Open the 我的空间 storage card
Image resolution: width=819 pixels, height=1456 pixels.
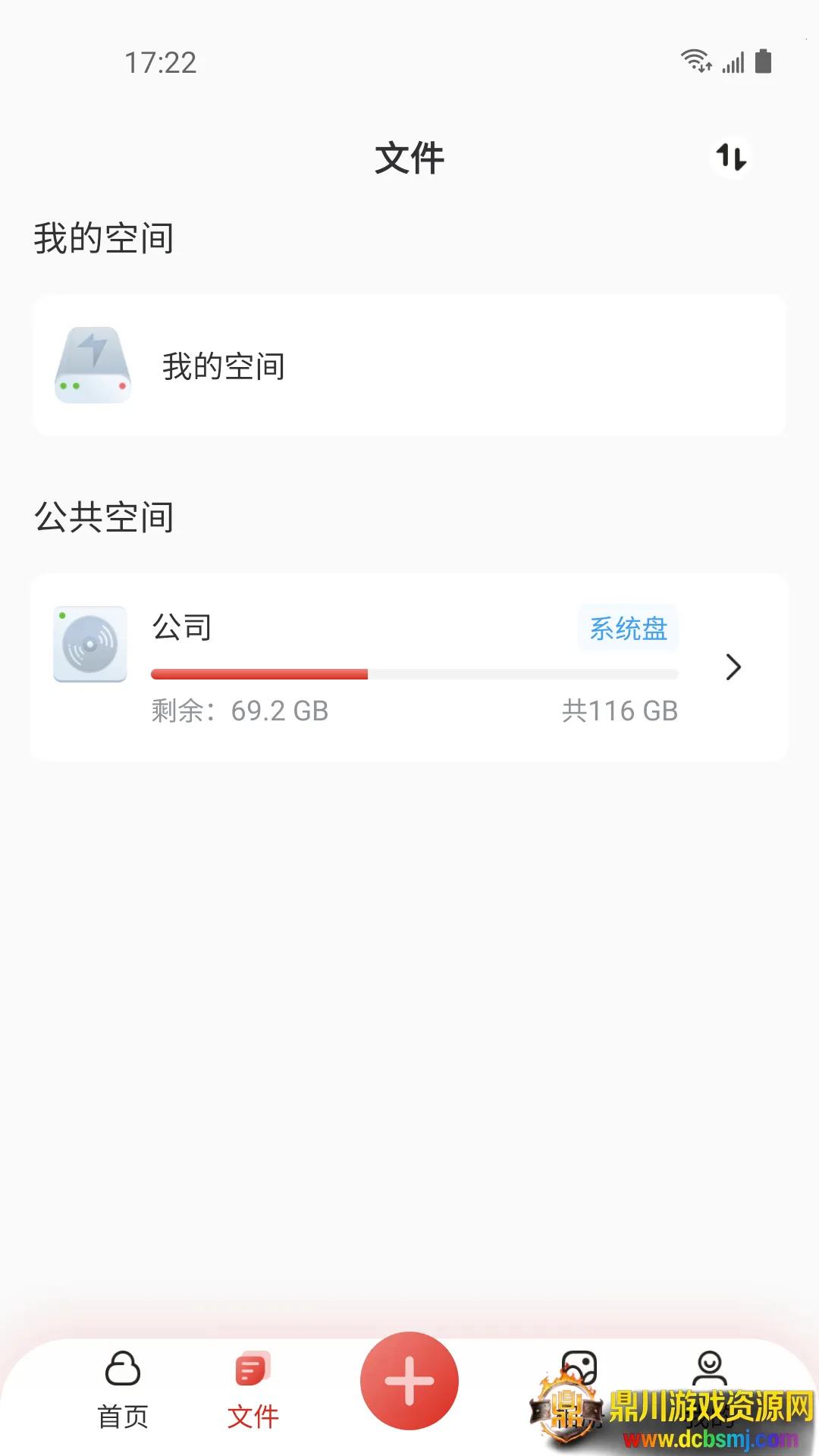tap(409, 366)
